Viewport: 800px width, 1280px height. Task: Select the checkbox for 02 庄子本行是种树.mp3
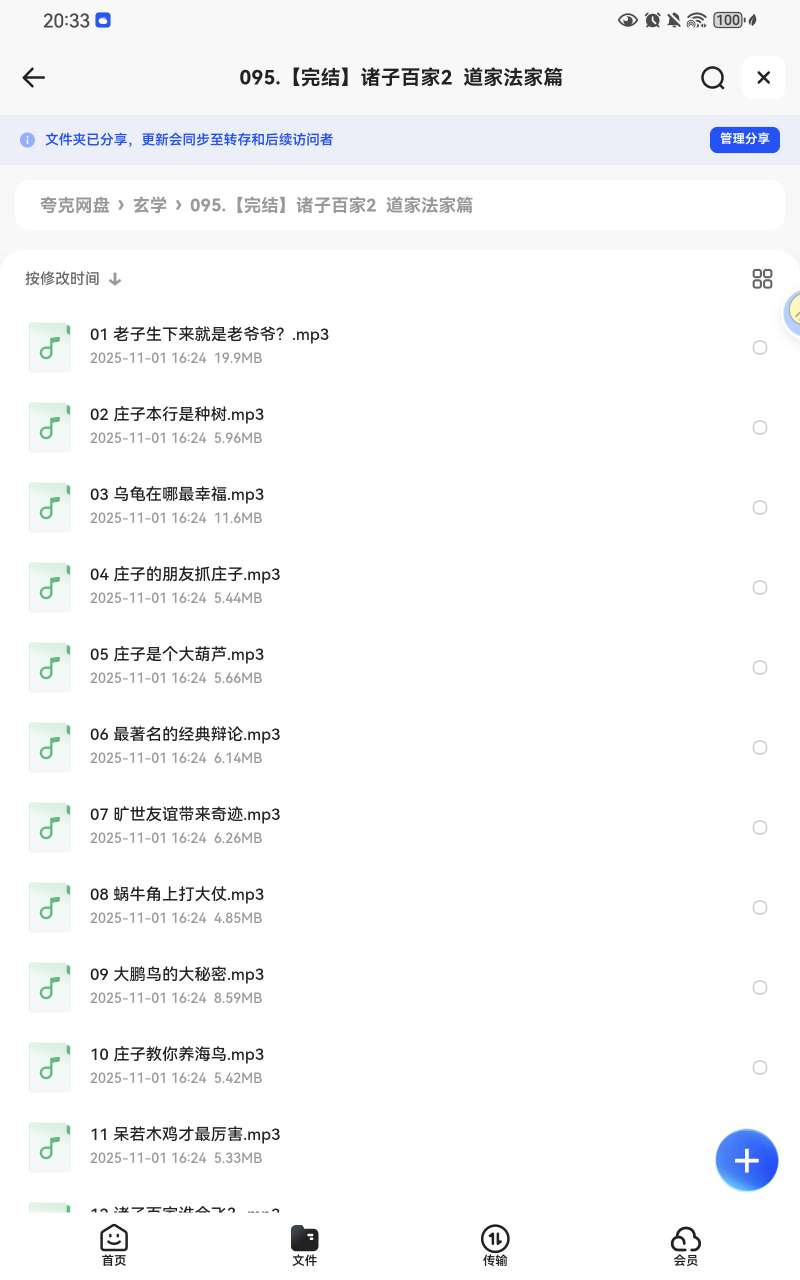tap(760, 427)
